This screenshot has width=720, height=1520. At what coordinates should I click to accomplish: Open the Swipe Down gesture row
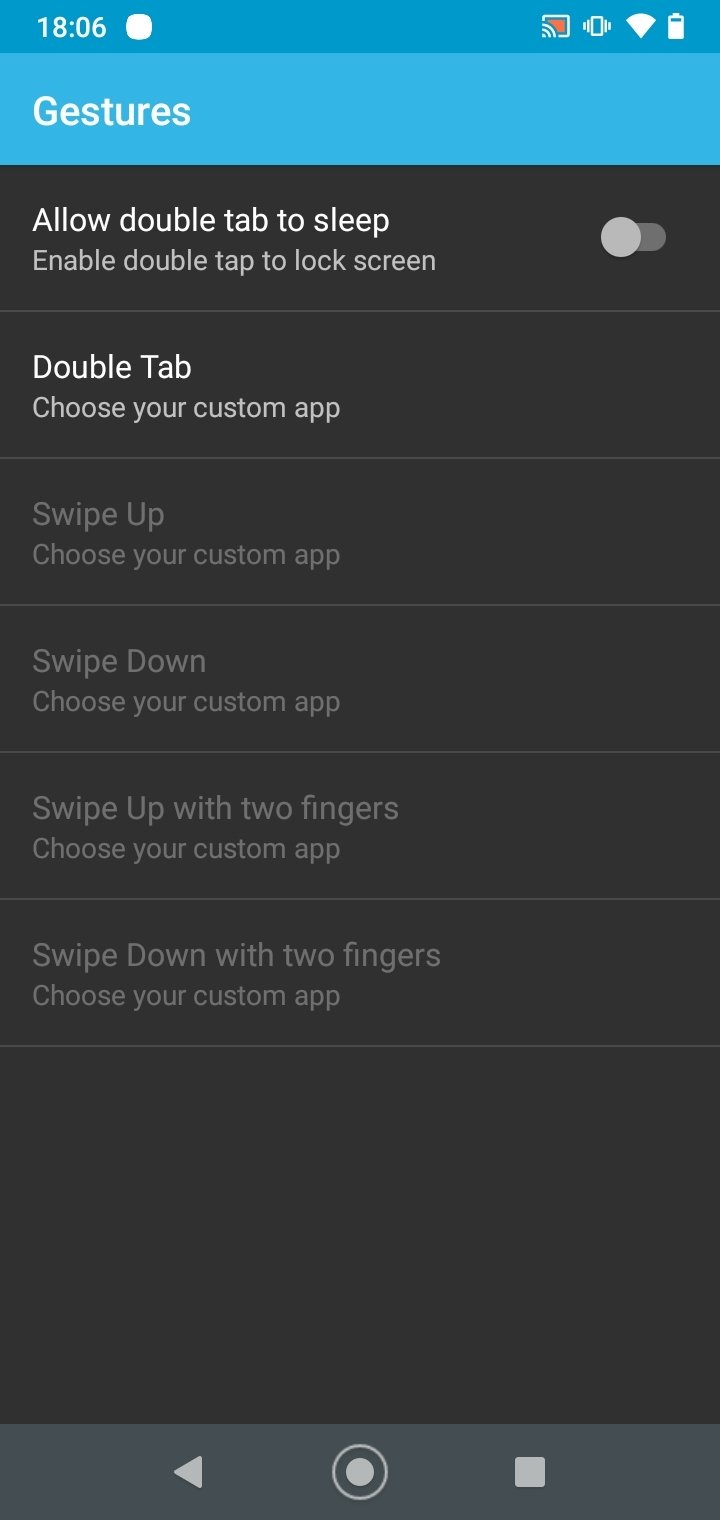pos(360,679)
